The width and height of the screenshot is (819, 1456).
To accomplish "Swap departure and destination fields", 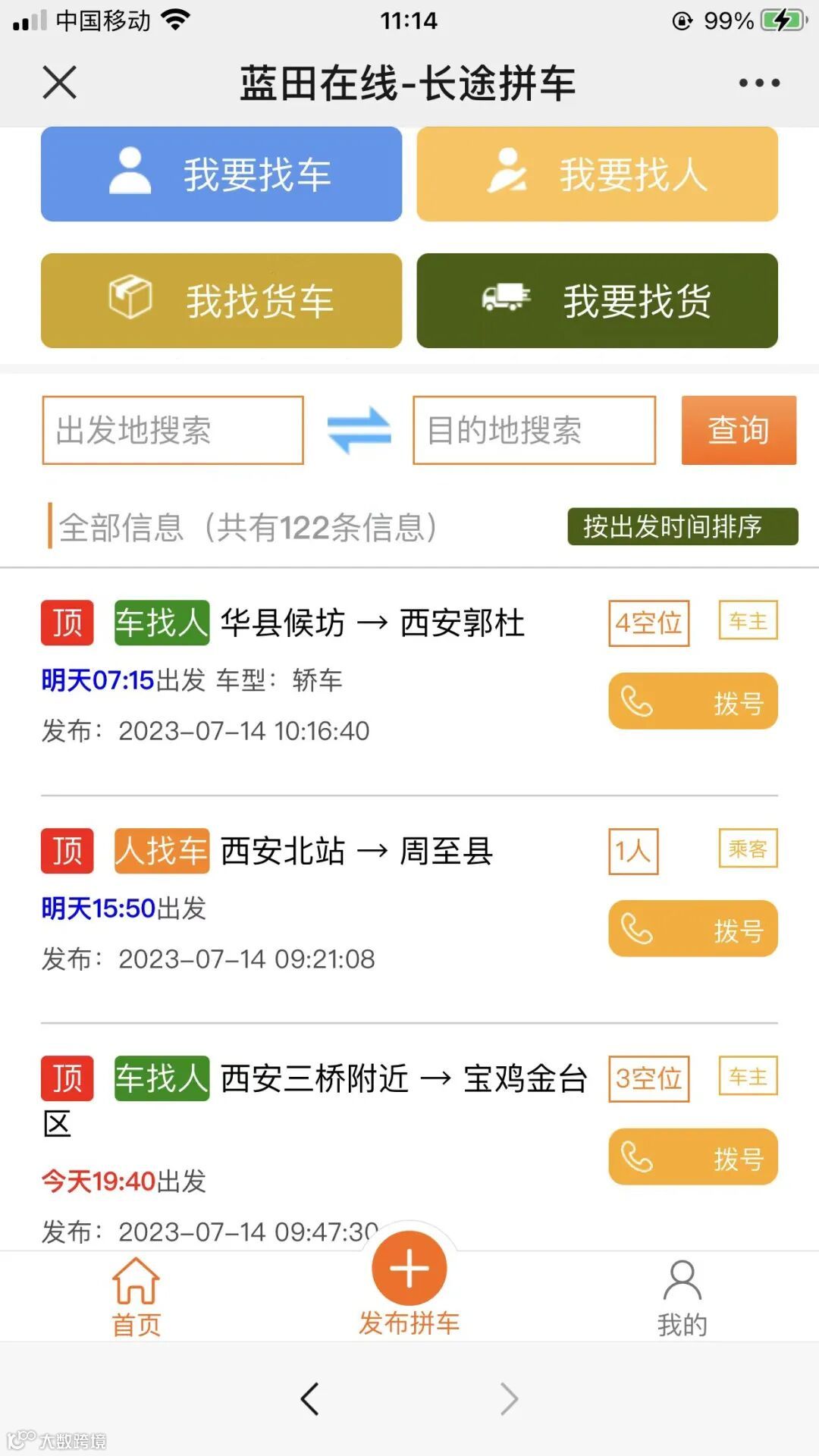I will 359,430.
